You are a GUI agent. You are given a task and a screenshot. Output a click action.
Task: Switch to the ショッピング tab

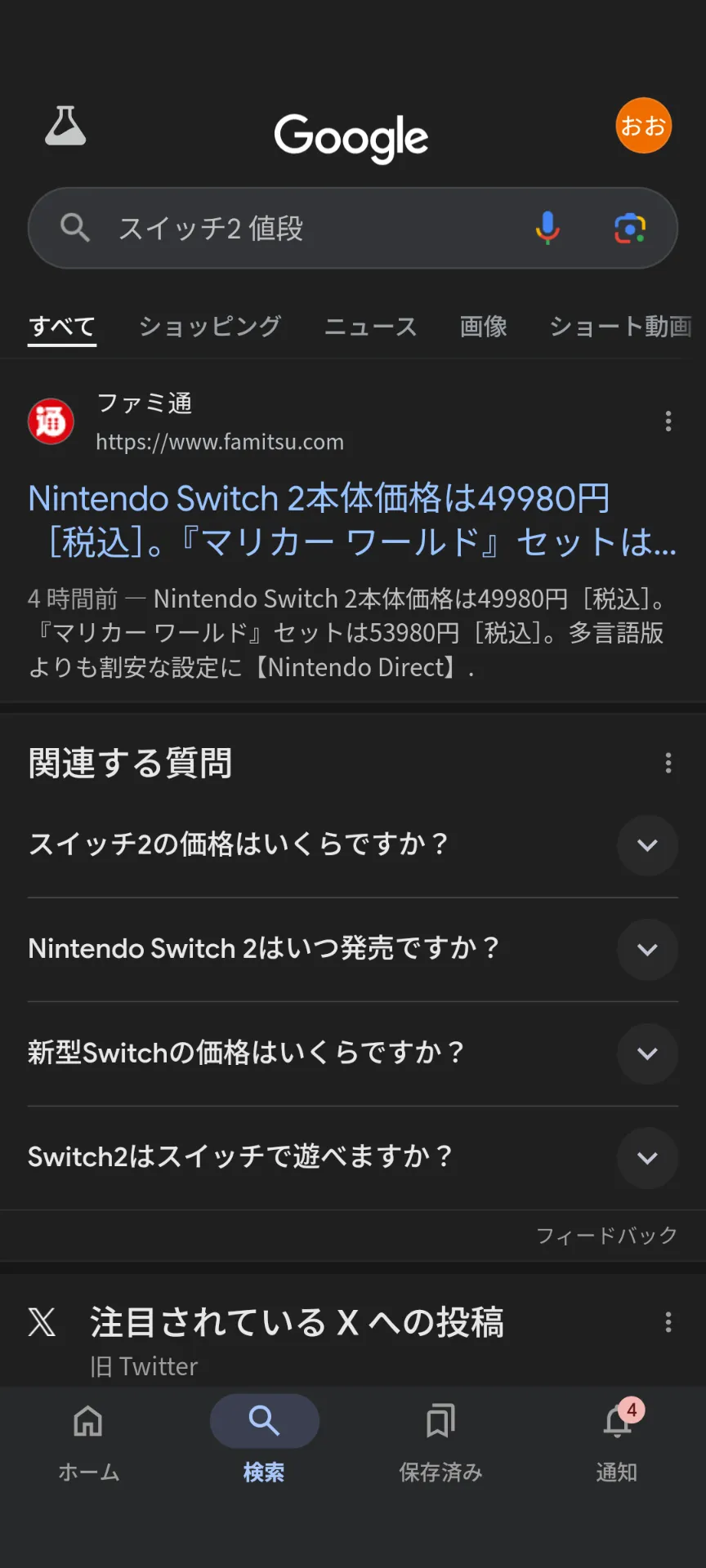(x=210, y=326)
